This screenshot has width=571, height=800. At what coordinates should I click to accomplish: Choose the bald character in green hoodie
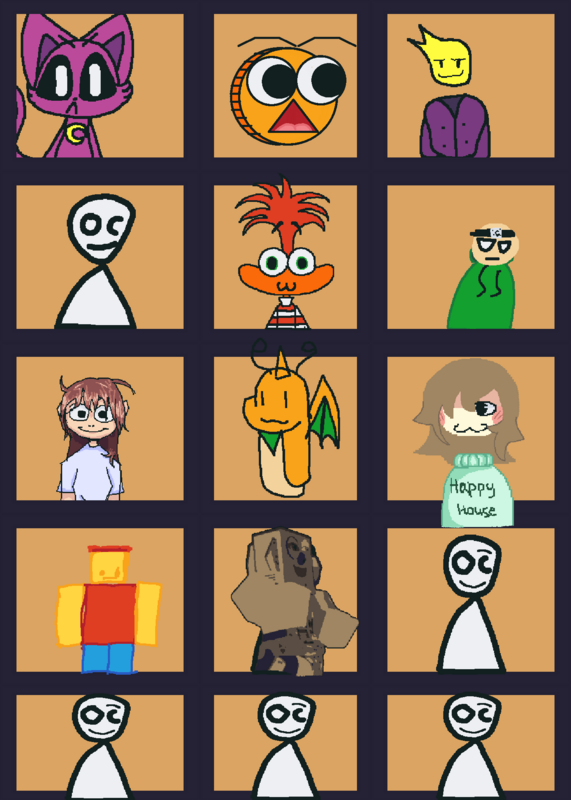point(470,257)
